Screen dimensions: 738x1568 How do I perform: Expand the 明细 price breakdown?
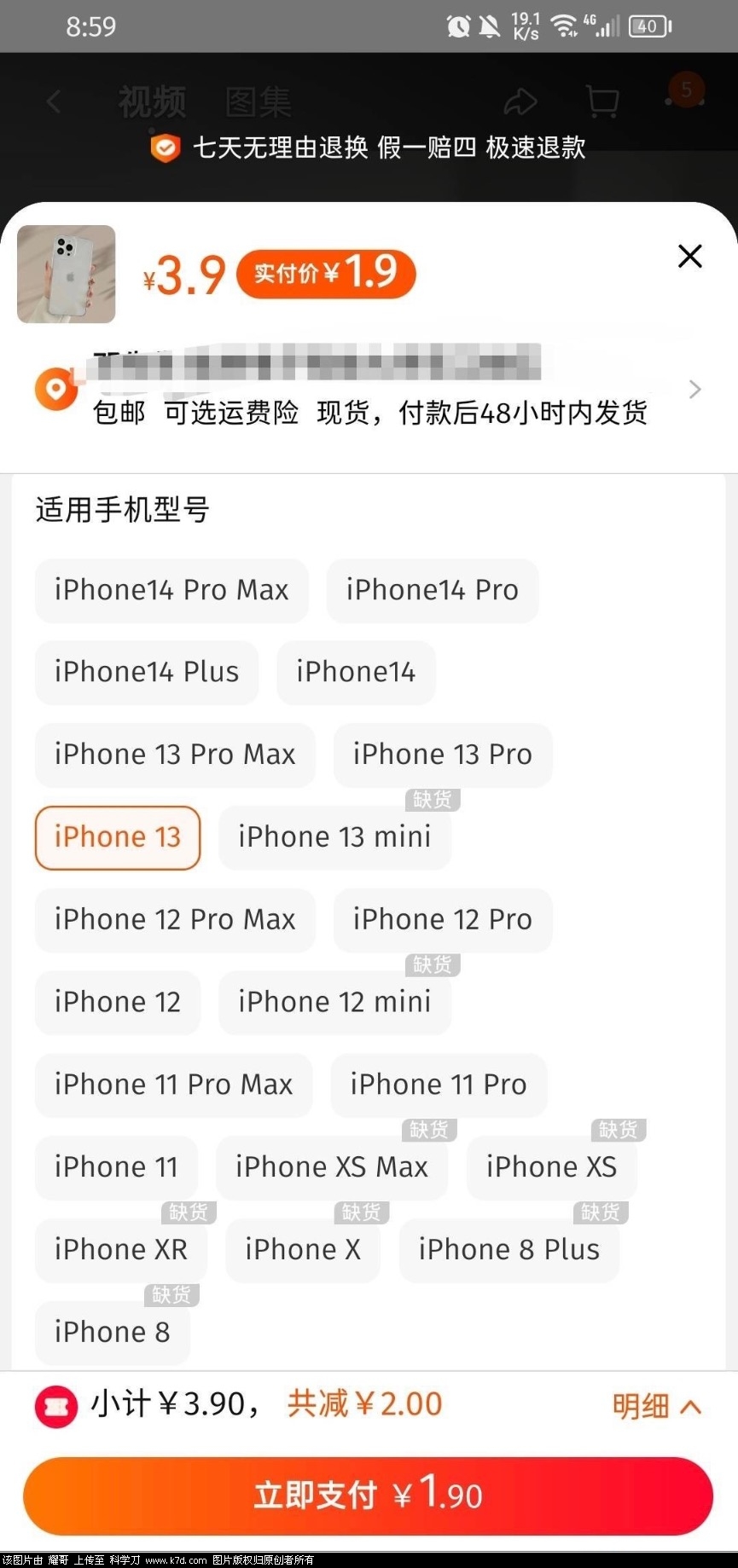656,1406
